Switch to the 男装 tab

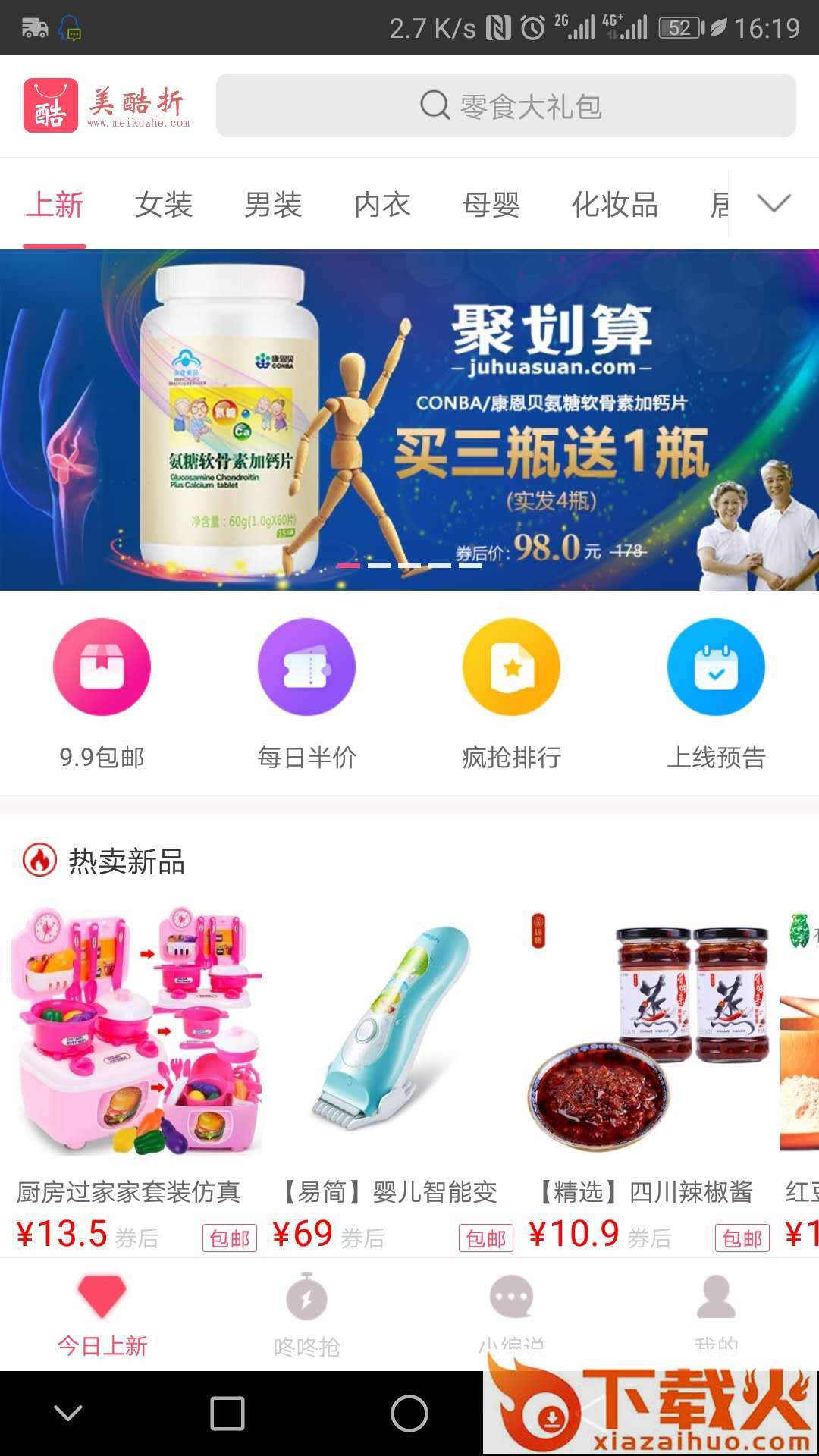click(273, 206)
